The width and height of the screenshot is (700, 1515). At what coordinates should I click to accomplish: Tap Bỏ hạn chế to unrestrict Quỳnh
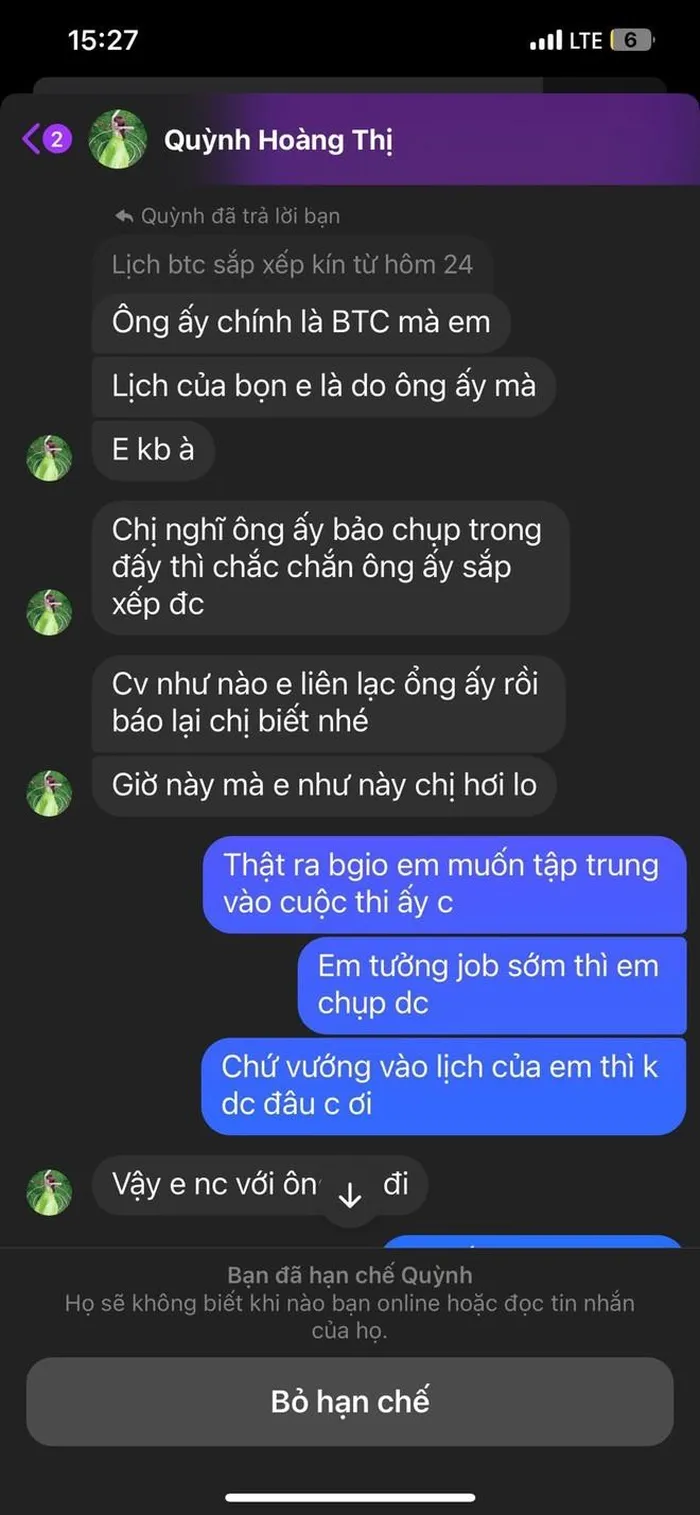(x=350, y=1401)
